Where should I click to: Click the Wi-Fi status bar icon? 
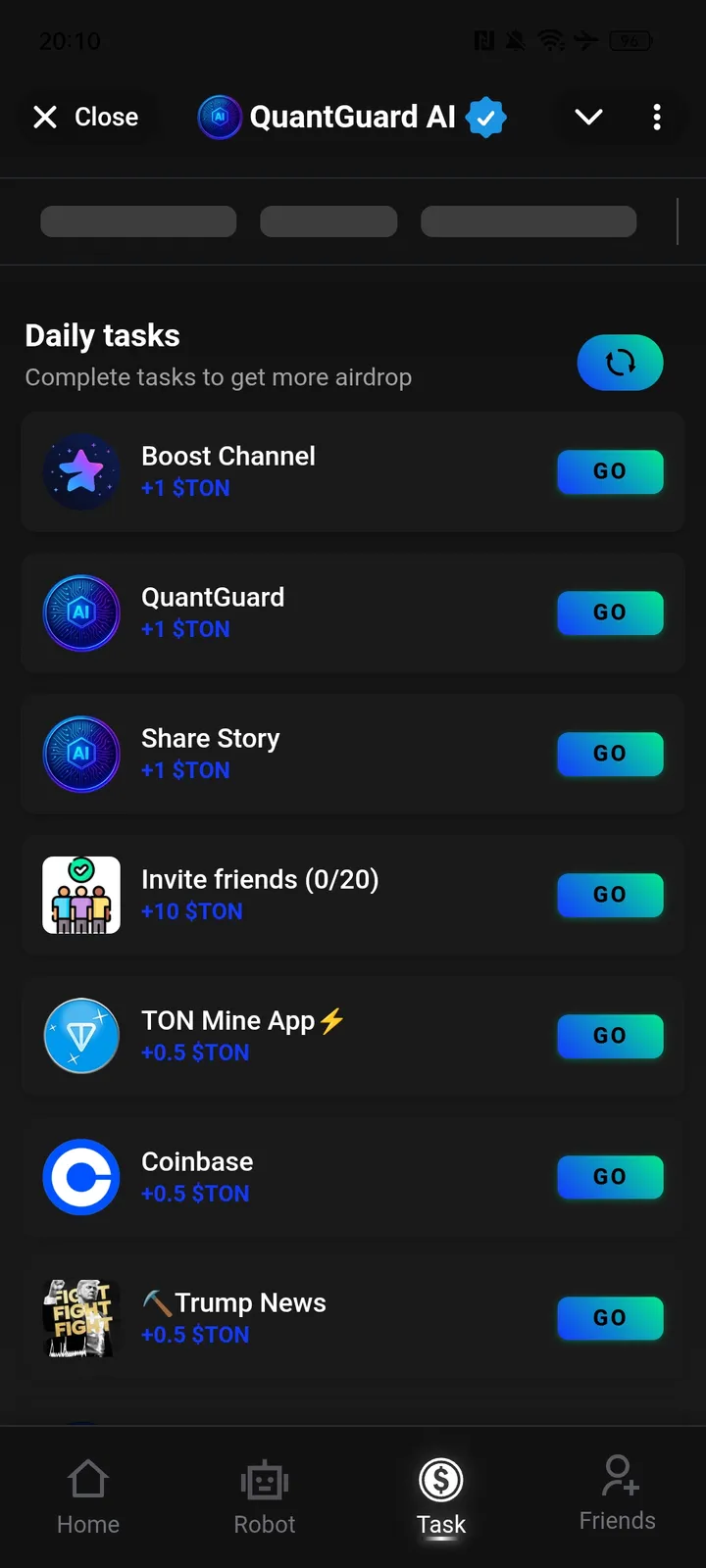click(550, 40)
